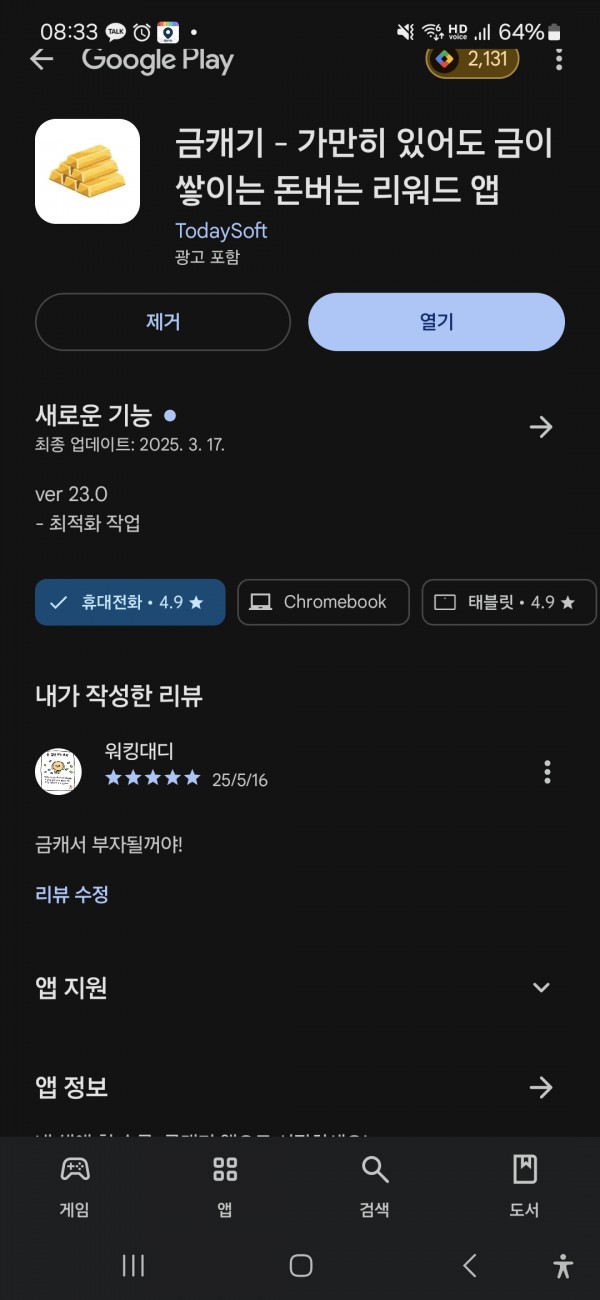Viewport: 600px width, 1300px height.
Task: Switch to the 도서 tab
Action: pyautogui.click(x=525, y=1186)
